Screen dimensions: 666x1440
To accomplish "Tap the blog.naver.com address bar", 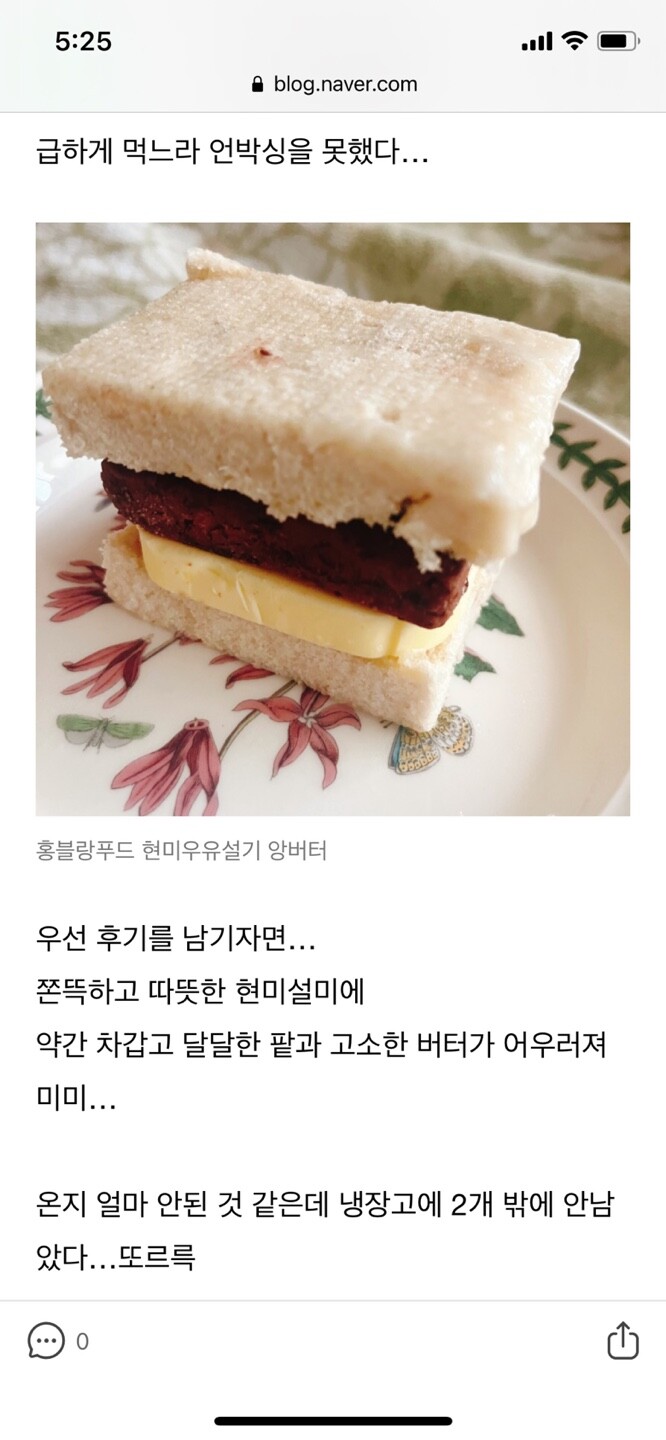I will 334,84.
